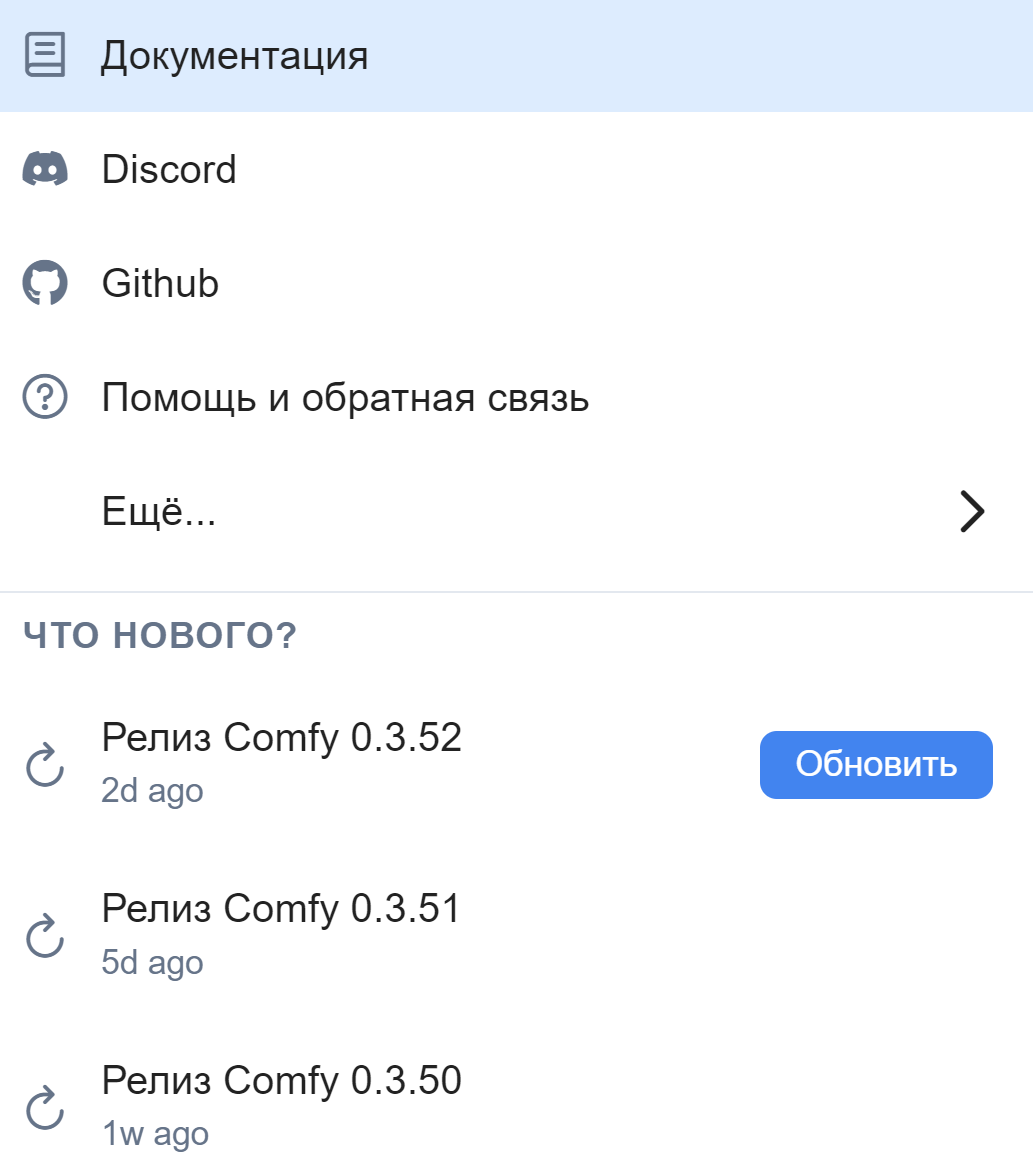Open the Discord link
Viewport: 1033px width, 1166px height.
point(516,170)
